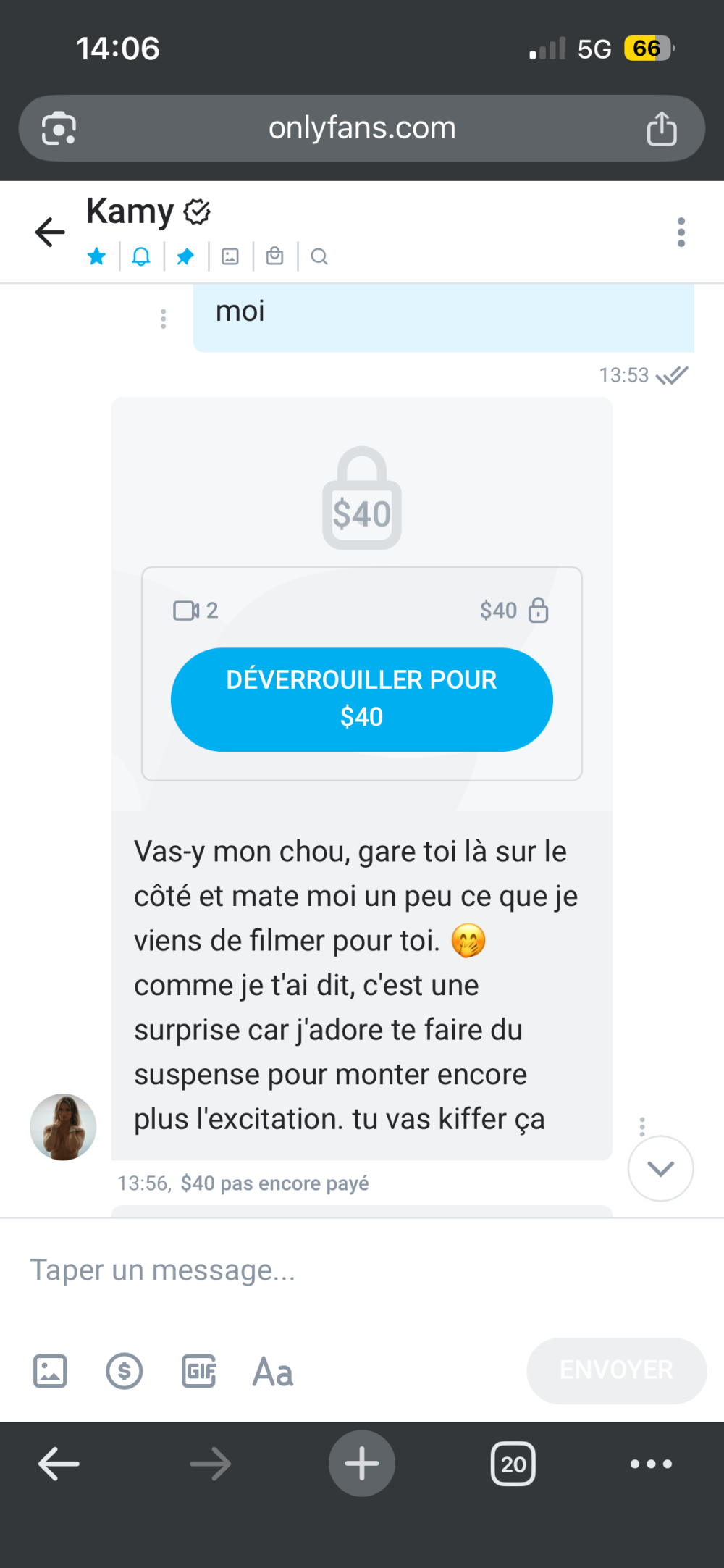This screenshot has width=724, height=1568.
Task: Open the purchases bag icon
Action: click(x=275, y=256)
